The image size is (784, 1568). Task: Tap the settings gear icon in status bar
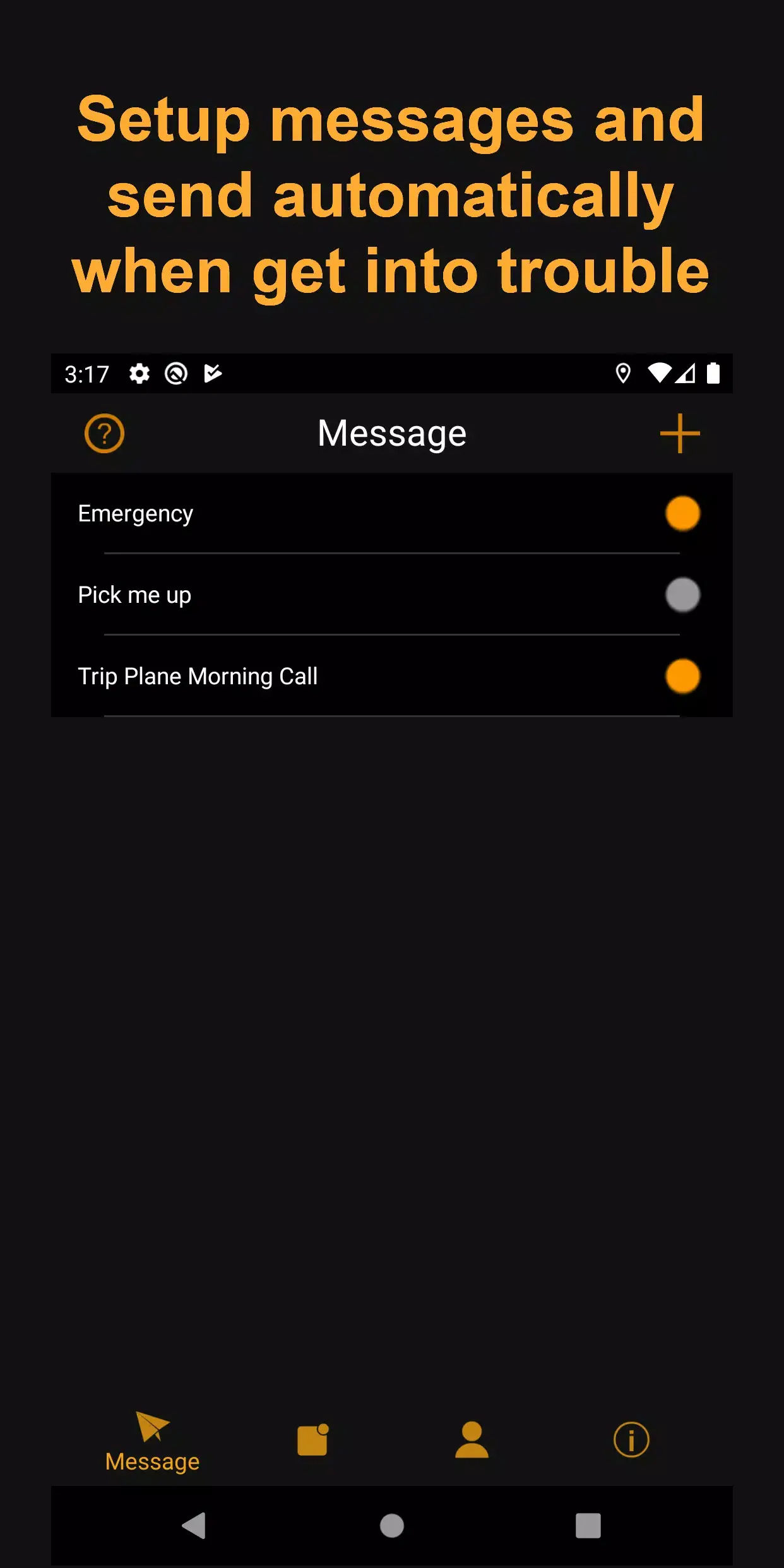[x=138, y=374]
